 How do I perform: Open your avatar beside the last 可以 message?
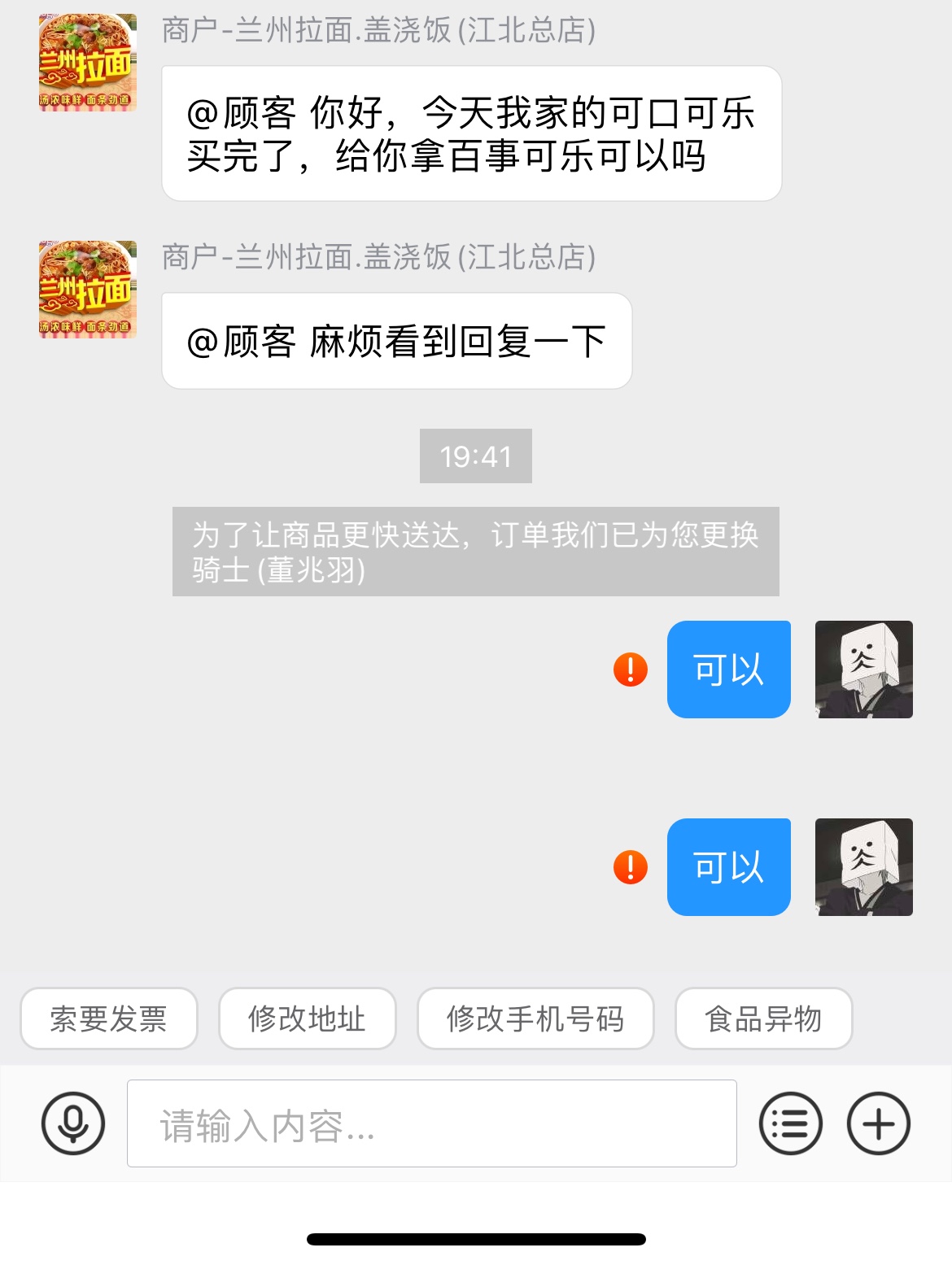tap(863, 867)
